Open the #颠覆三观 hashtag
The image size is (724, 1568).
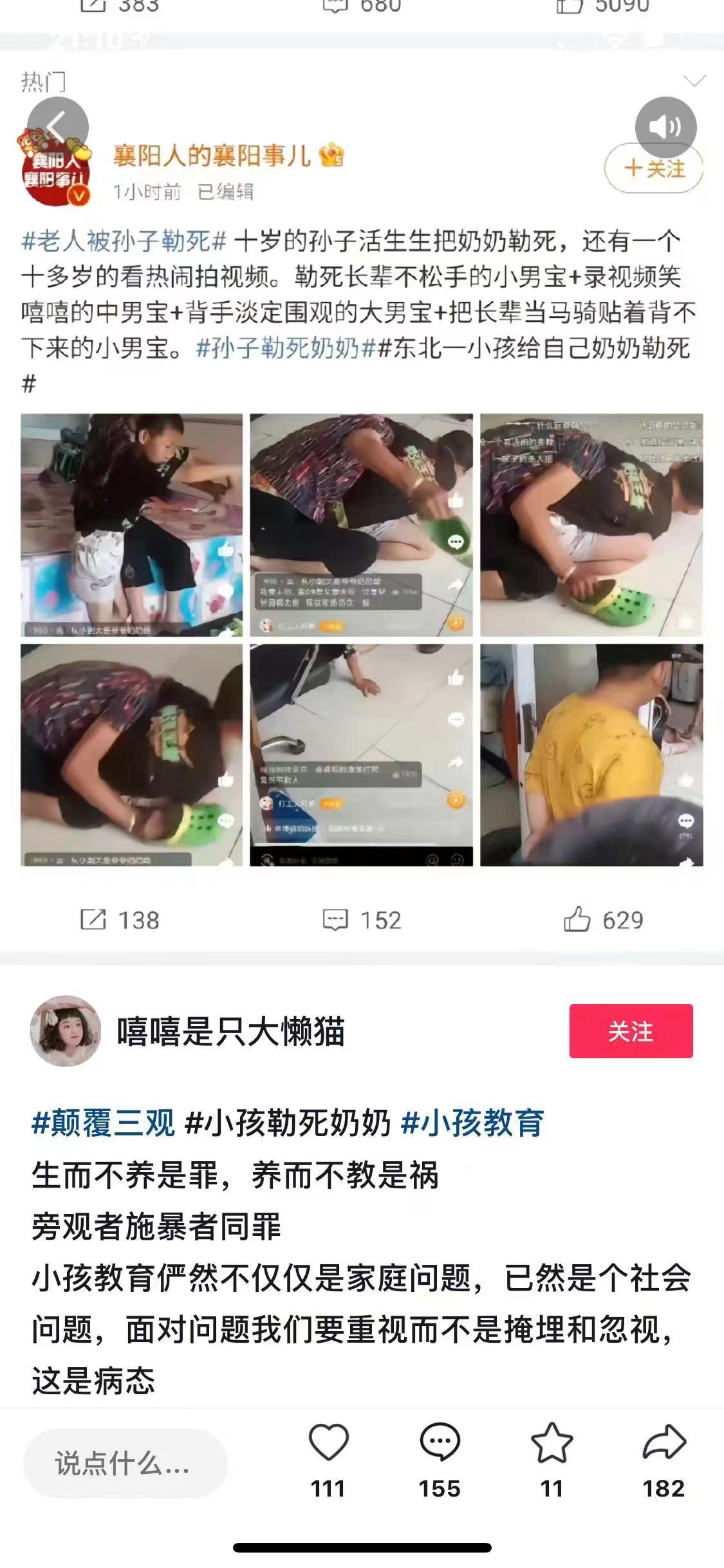[x=103, y=1123]
